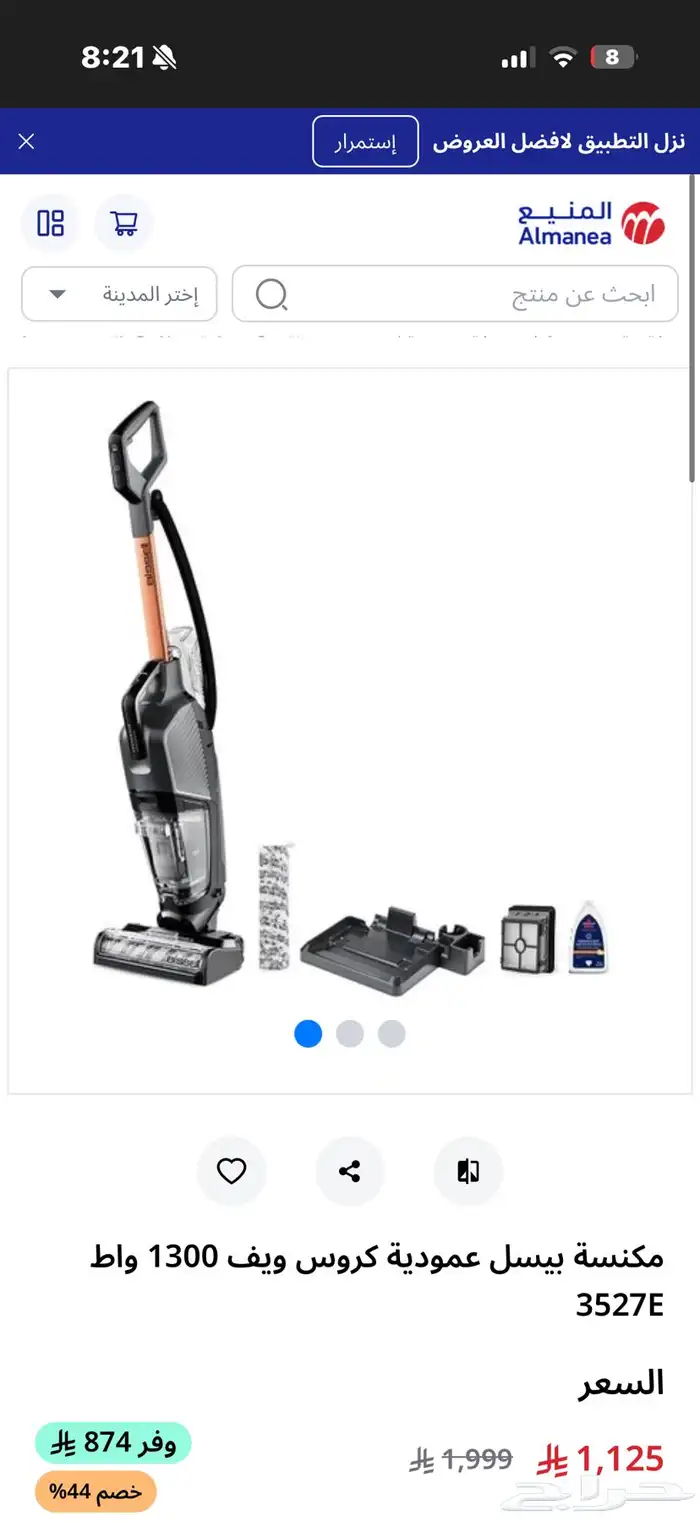The width and height of the screenshot is (700, 1522).
Task: Open the shopping cart
Action: point(124,223)
